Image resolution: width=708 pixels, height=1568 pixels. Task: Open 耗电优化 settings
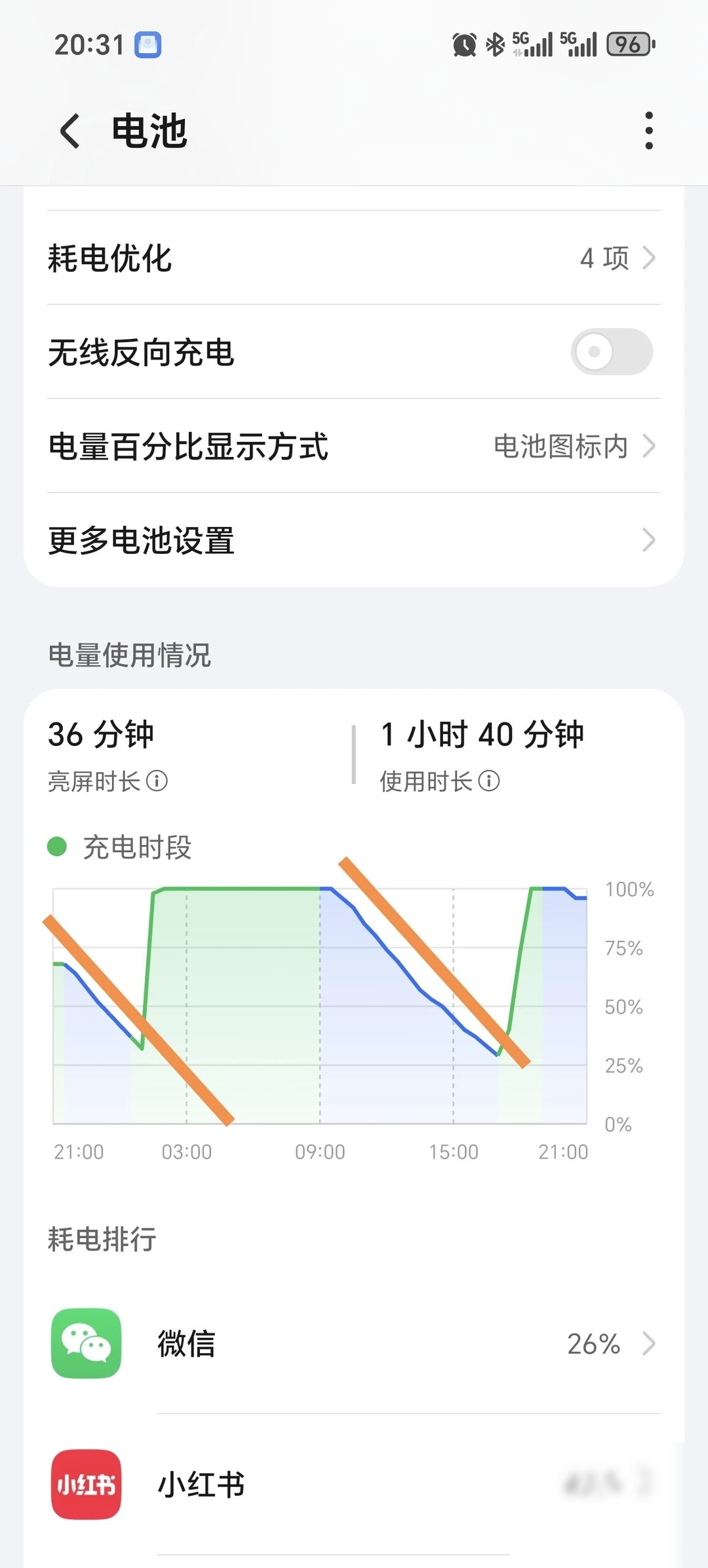[x=354, y=258]
